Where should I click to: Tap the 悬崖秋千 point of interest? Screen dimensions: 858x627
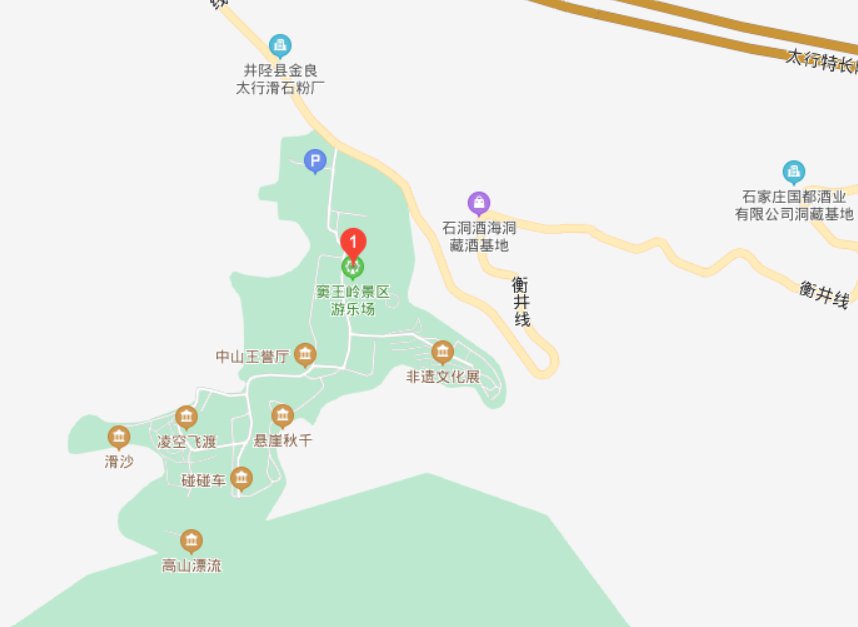[x=283, y=414]
